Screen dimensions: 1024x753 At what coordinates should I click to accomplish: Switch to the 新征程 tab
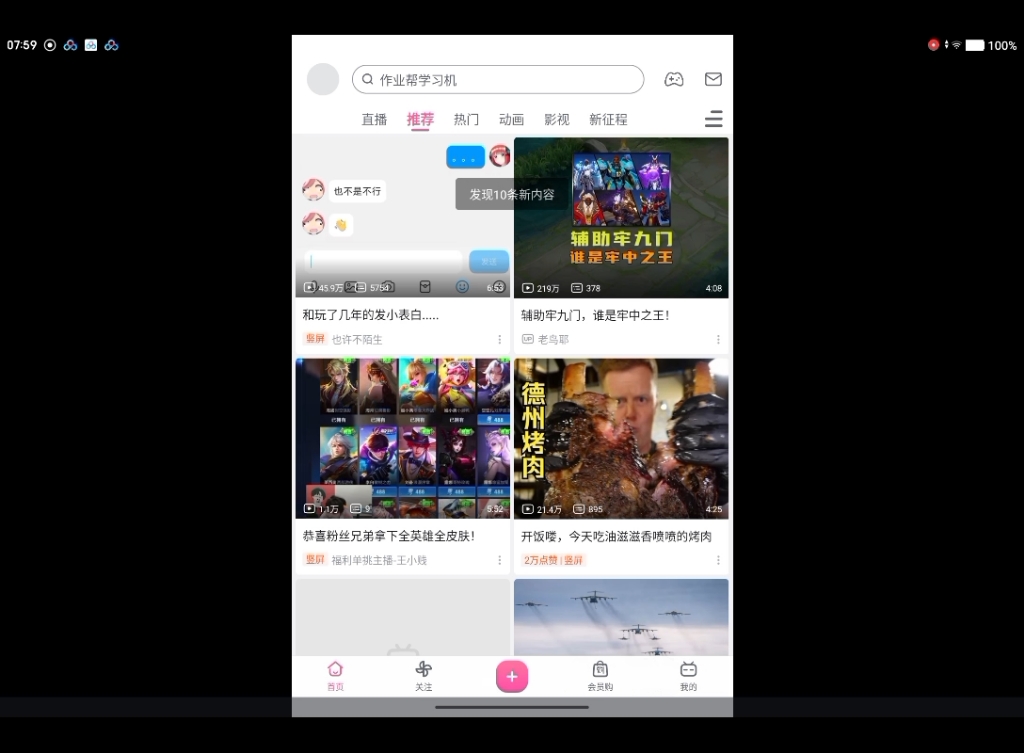tap(608, 119)
